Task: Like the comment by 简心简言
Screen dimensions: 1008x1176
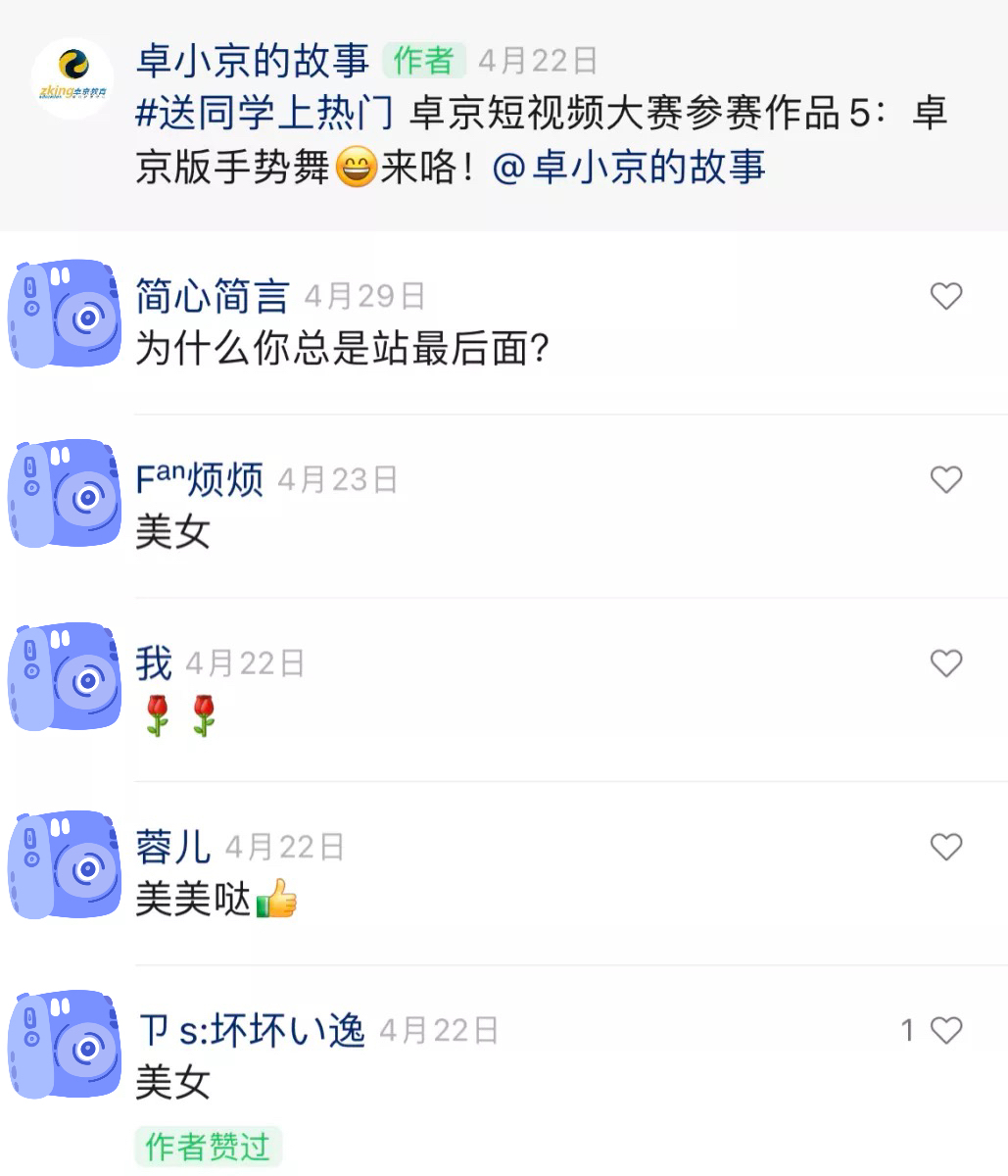Action: tap(945, 296)
